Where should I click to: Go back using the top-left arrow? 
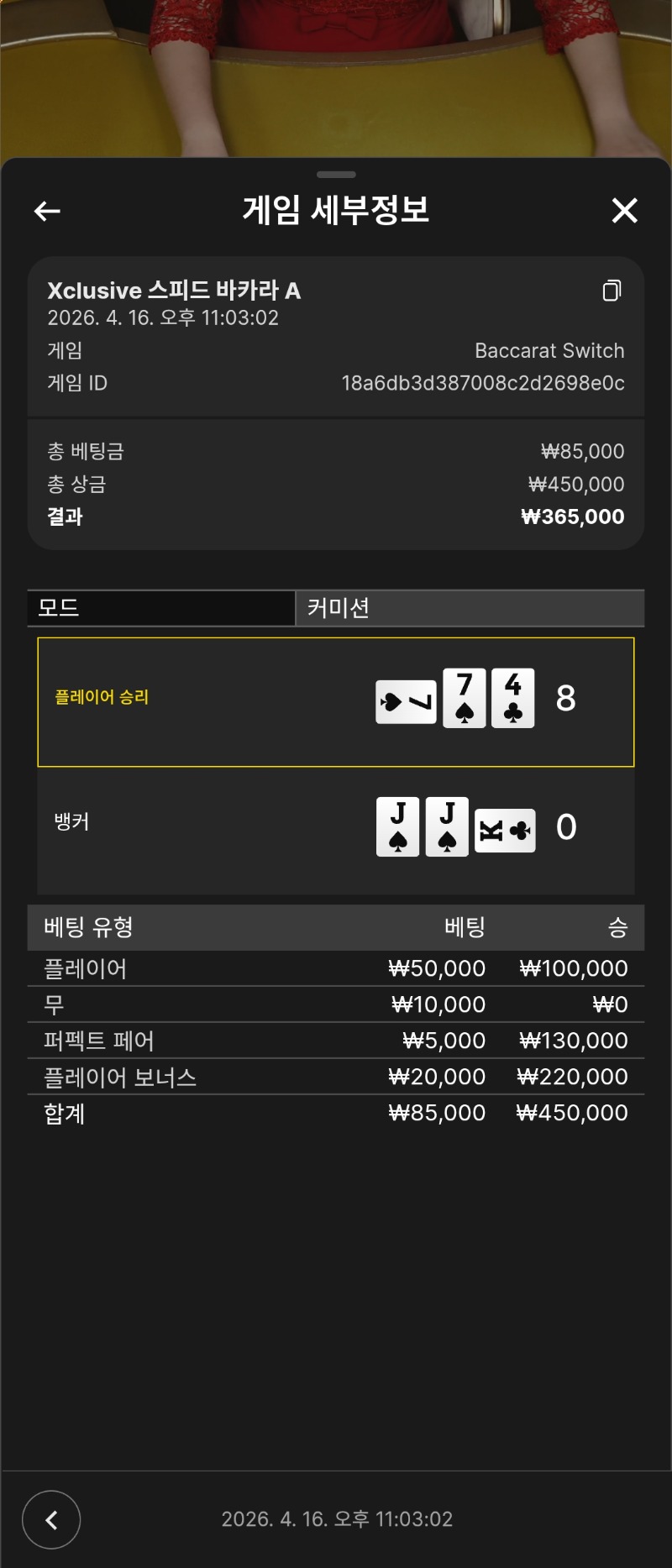click(x=47, y=211)
